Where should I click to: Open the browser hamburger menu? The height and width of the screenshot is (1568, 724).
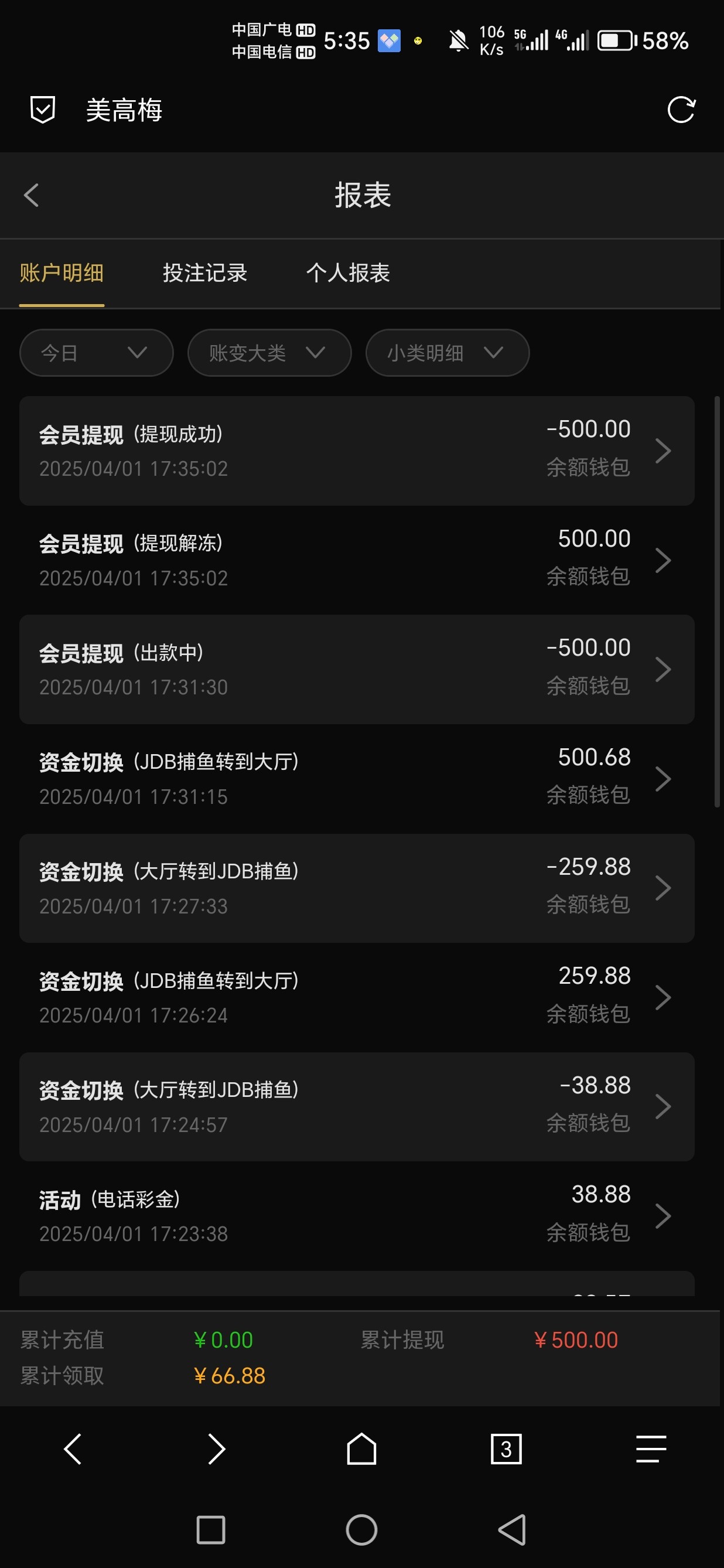coord(650,1448)
